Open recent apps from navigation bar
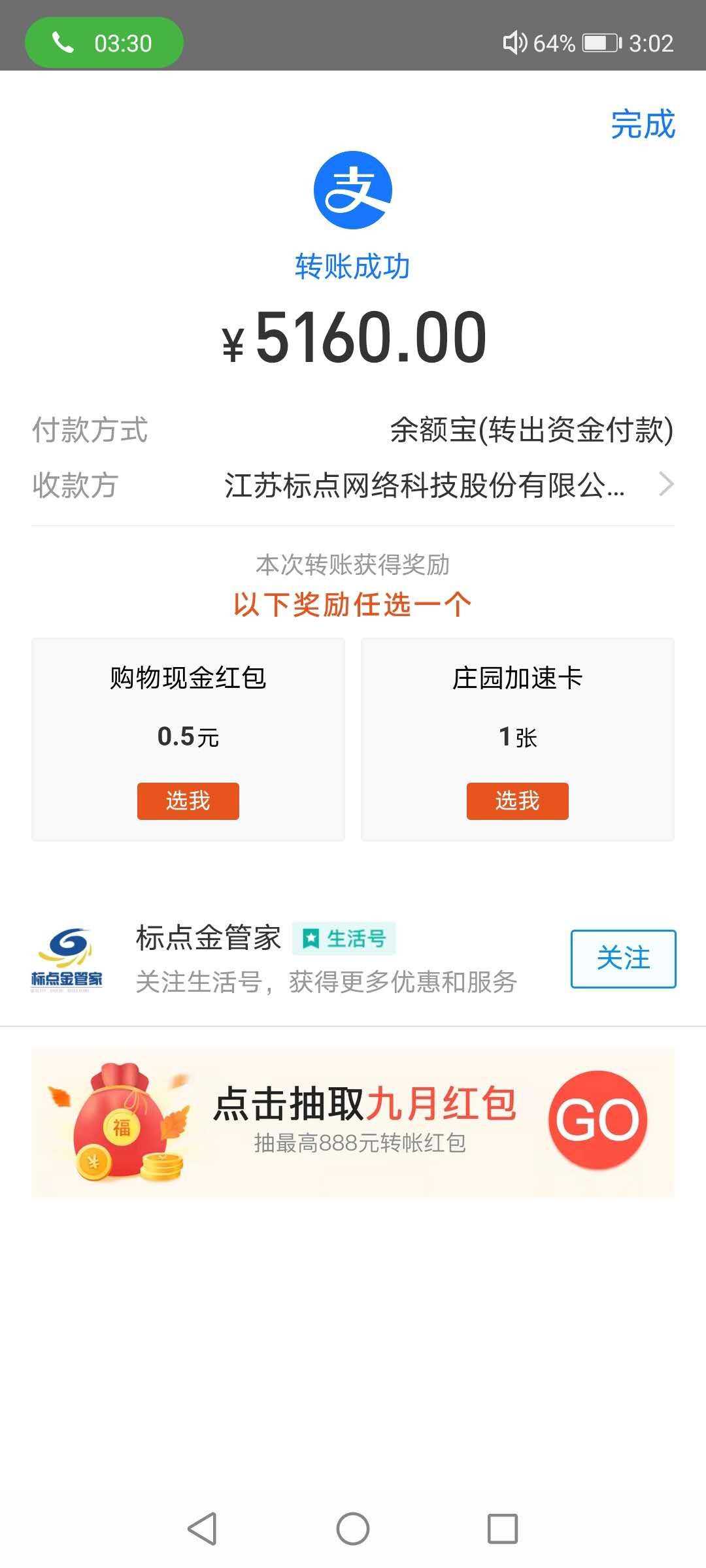Screen dimensions: 706x1568 (x=502, y=1529)
